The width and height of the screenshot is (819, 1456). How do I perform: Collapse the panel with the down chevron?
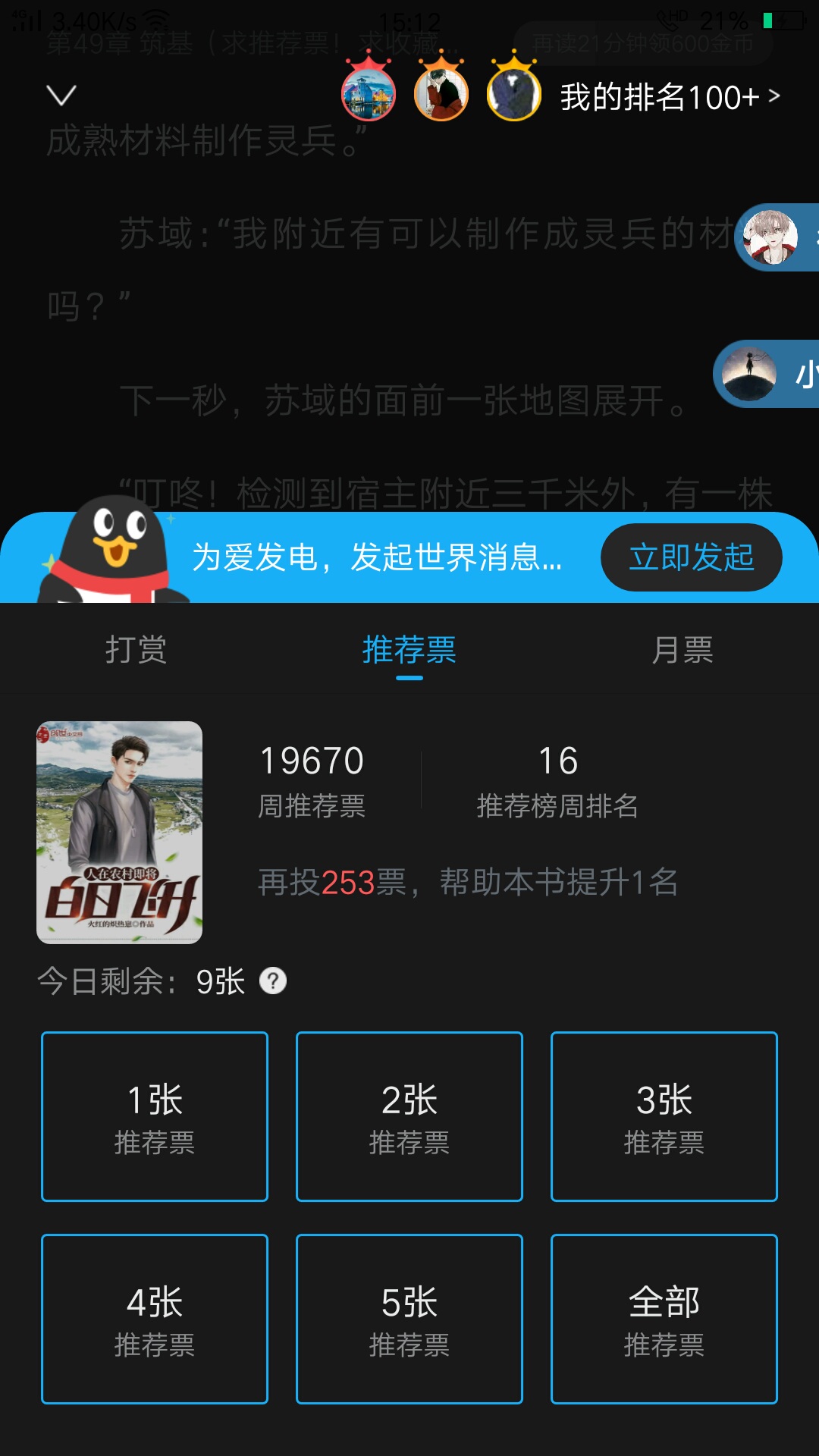61,96
